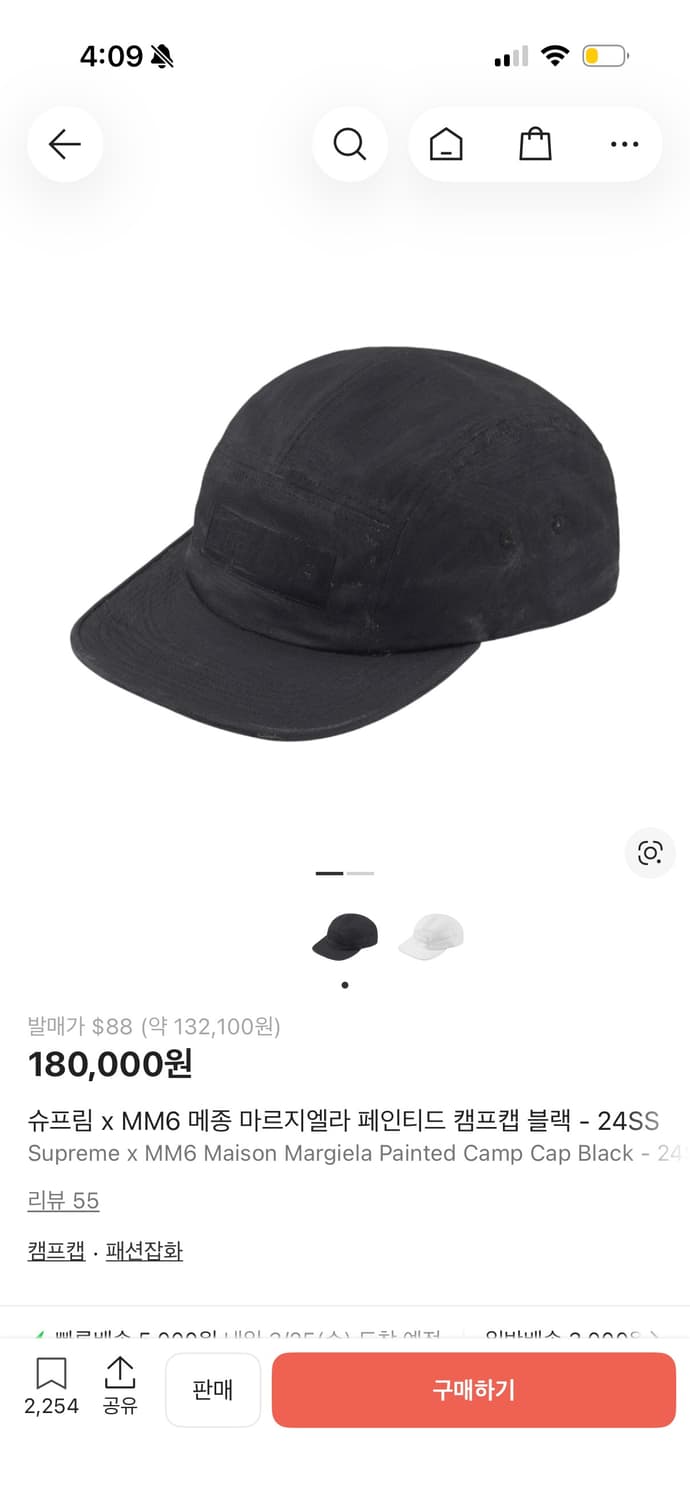
Task: Open the three-dot overflow menu
Action: [624, 145]
